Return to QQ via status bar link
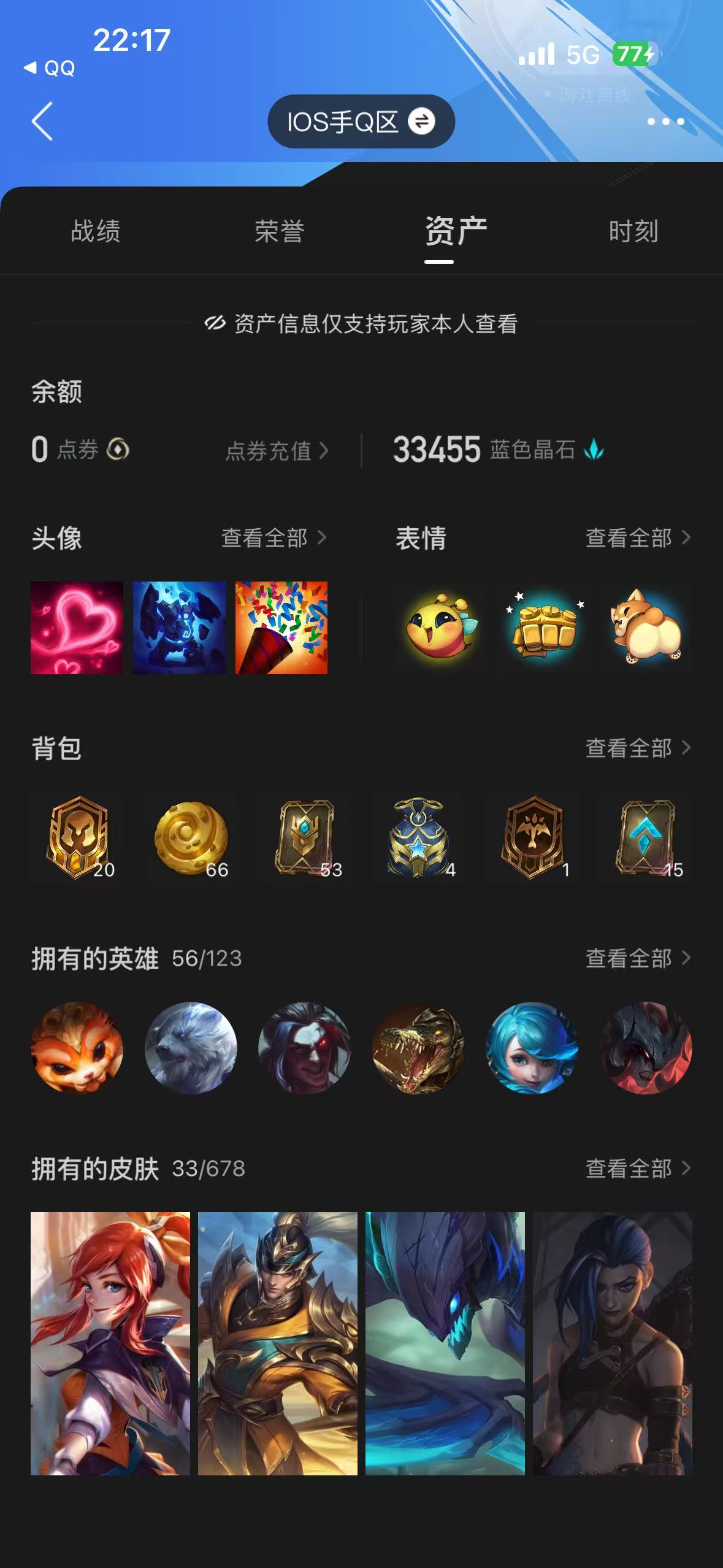This screenshot has height=1568, width=723. [50, 67]
